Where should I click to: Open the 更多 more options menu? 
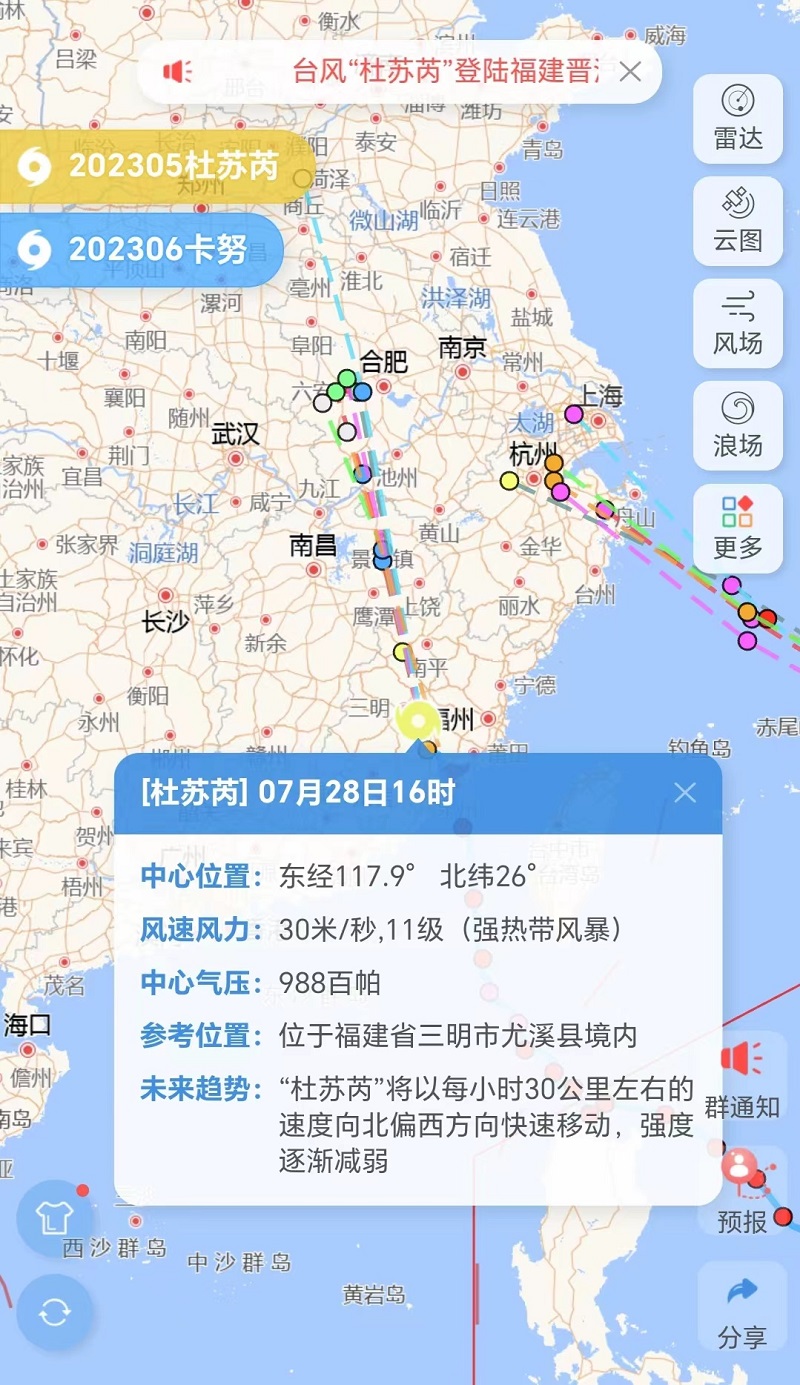click(738, 528)
